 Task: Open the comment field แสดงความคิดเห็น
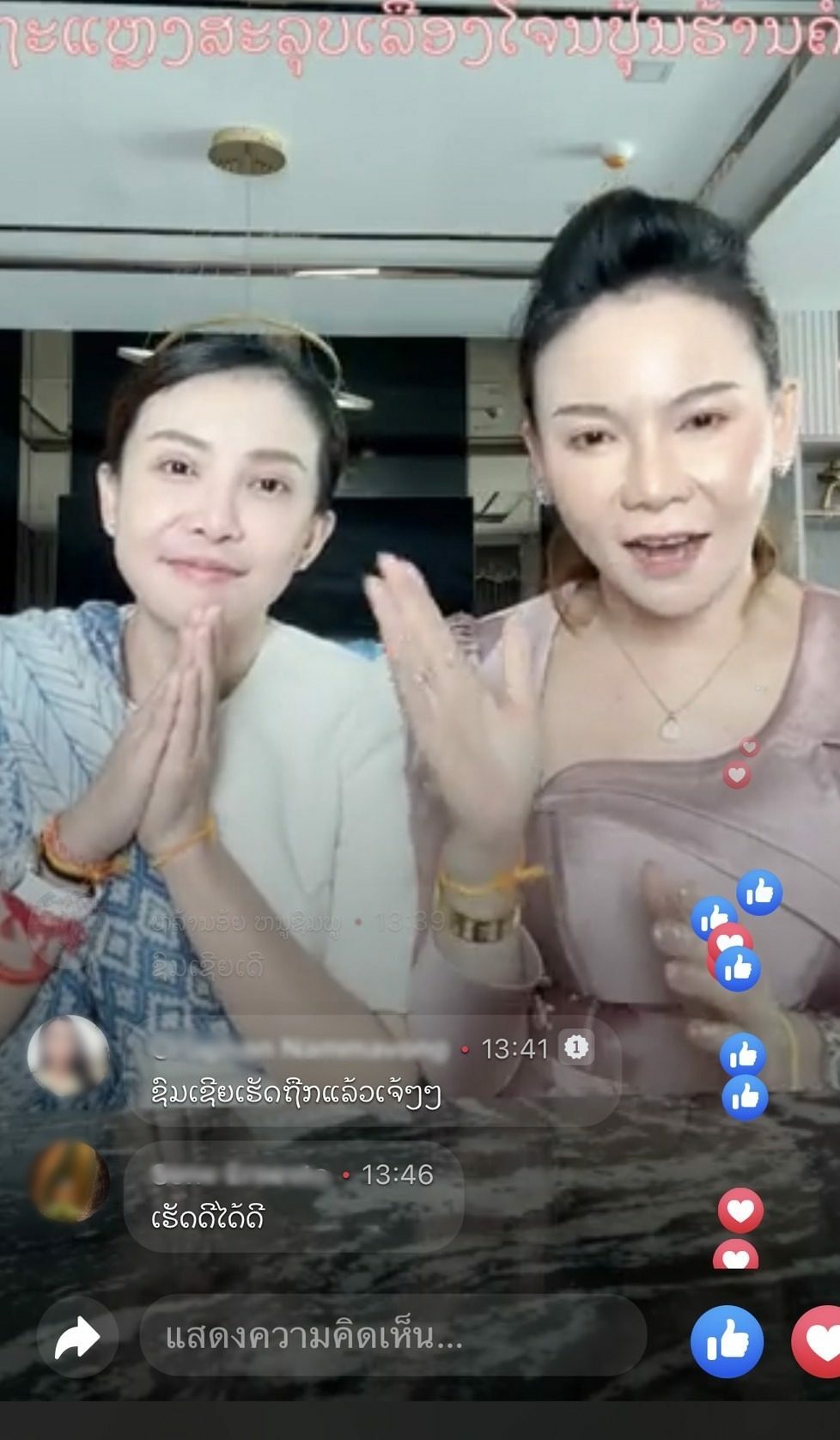[392, 1337]
